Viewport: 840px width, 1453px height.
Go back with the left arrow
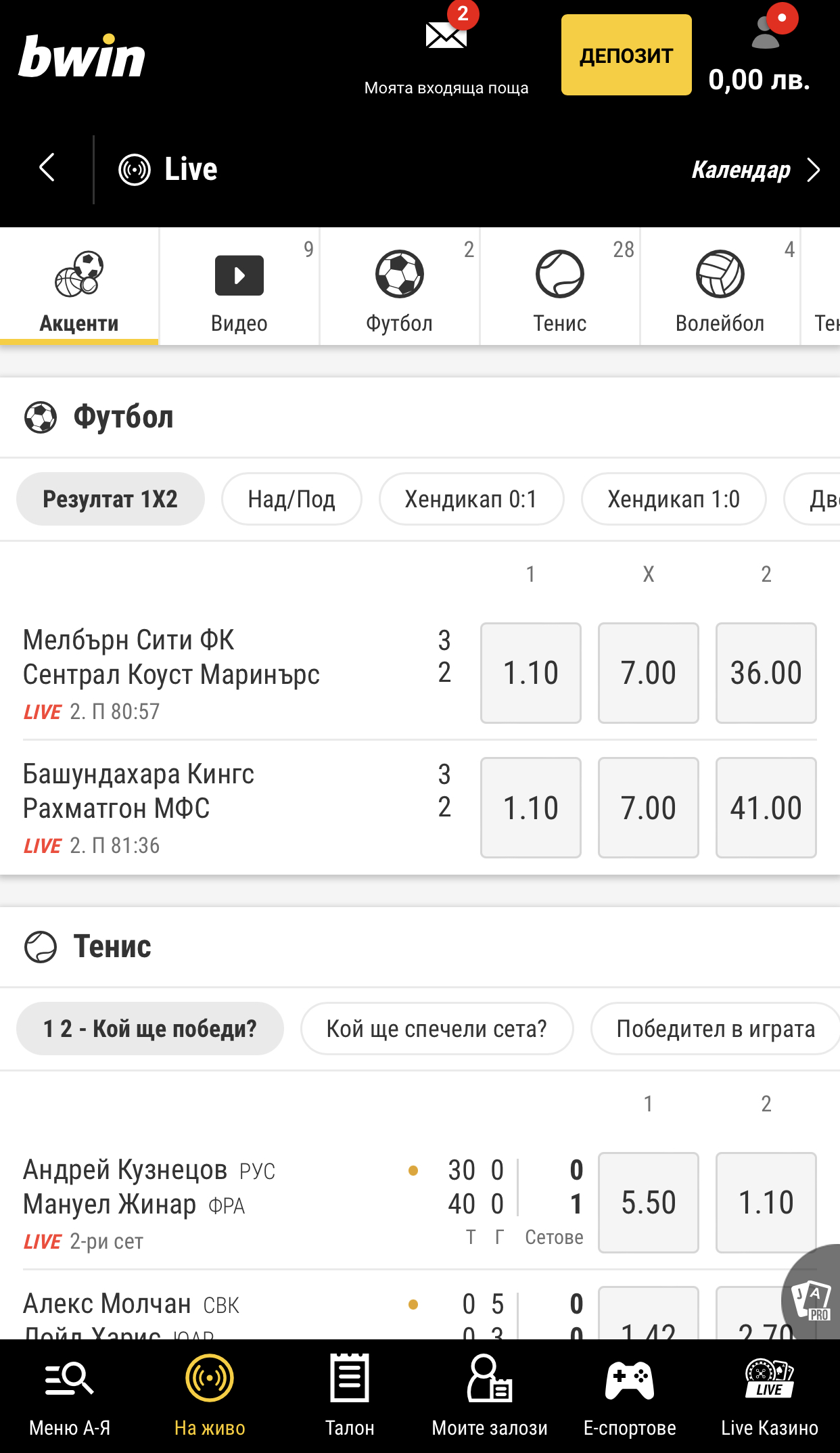(47, 168)
